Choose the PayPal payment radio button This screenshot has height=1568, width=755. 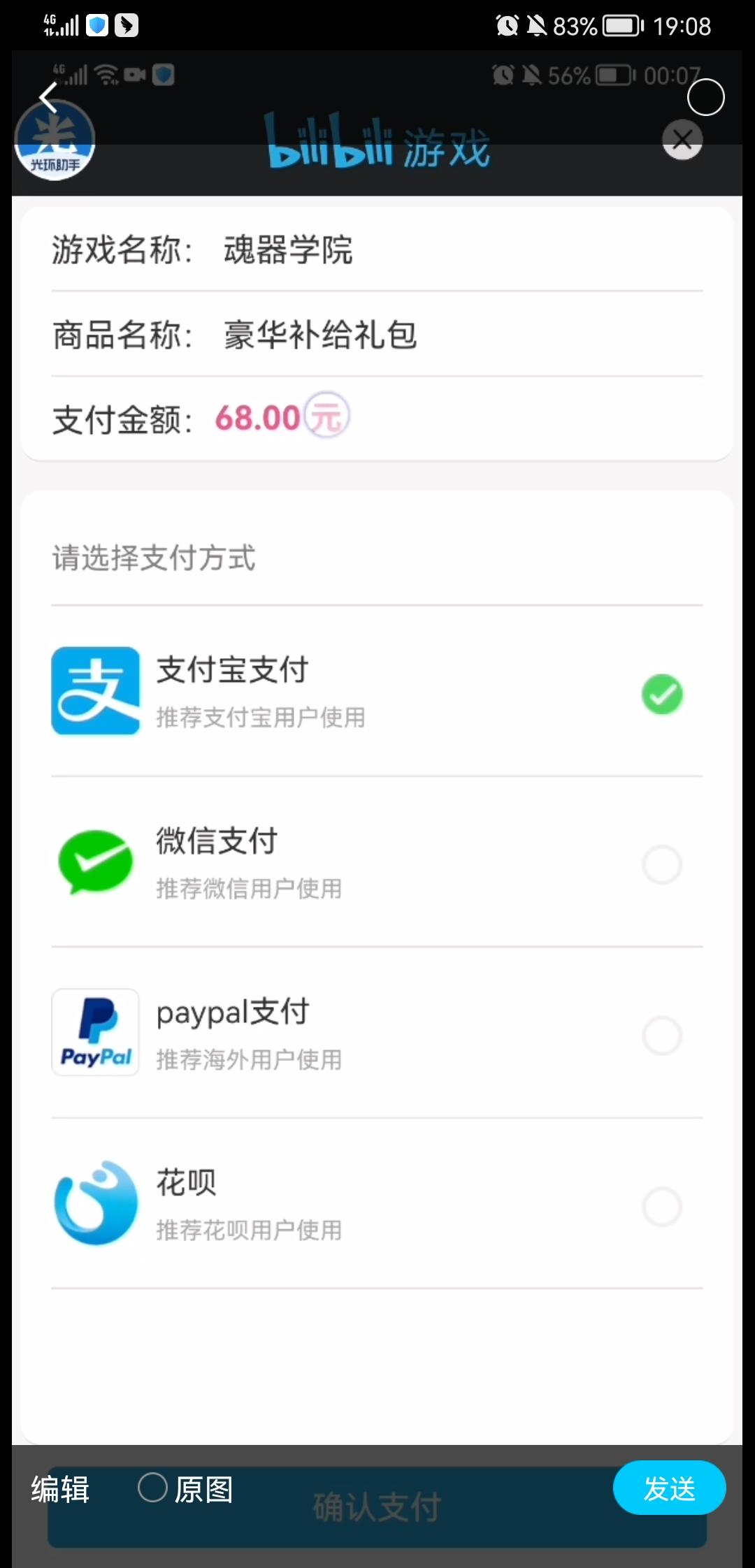pyautogui.click(x=662, y=1036)
